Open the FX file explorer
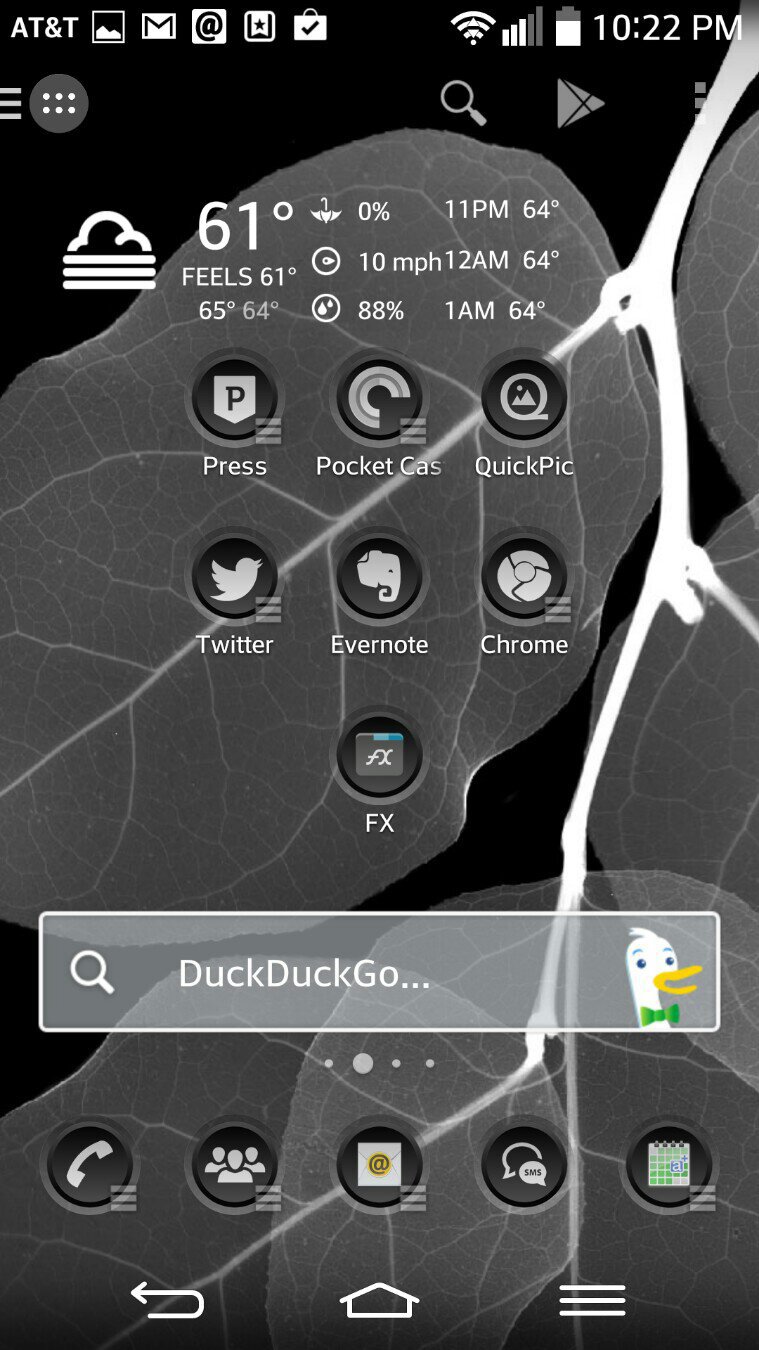Viewport: 759px width, 1350px height. tap(379, 756)
